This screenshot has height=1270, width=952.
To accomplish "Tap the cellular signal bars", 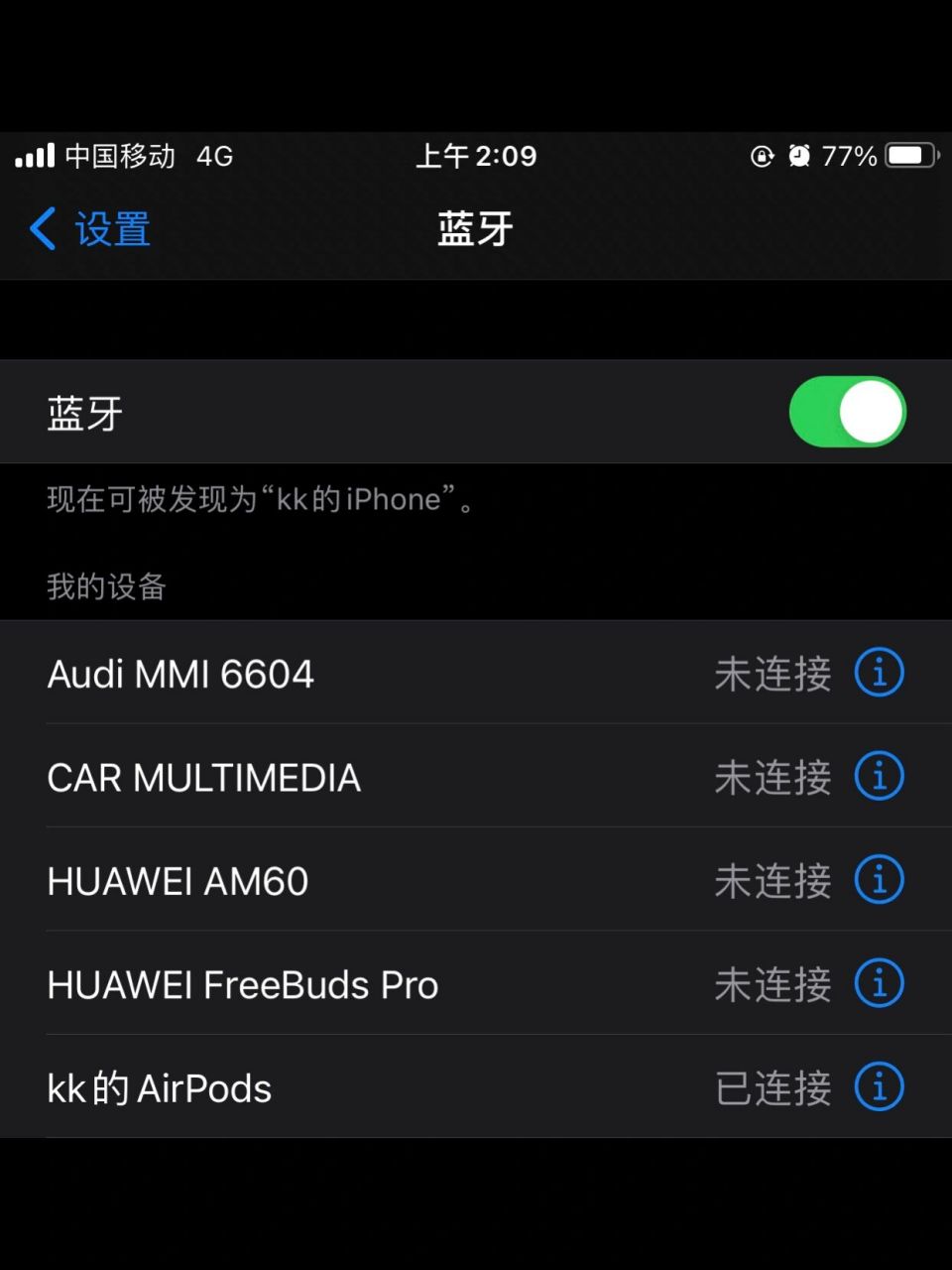I will tap(33, 156).
